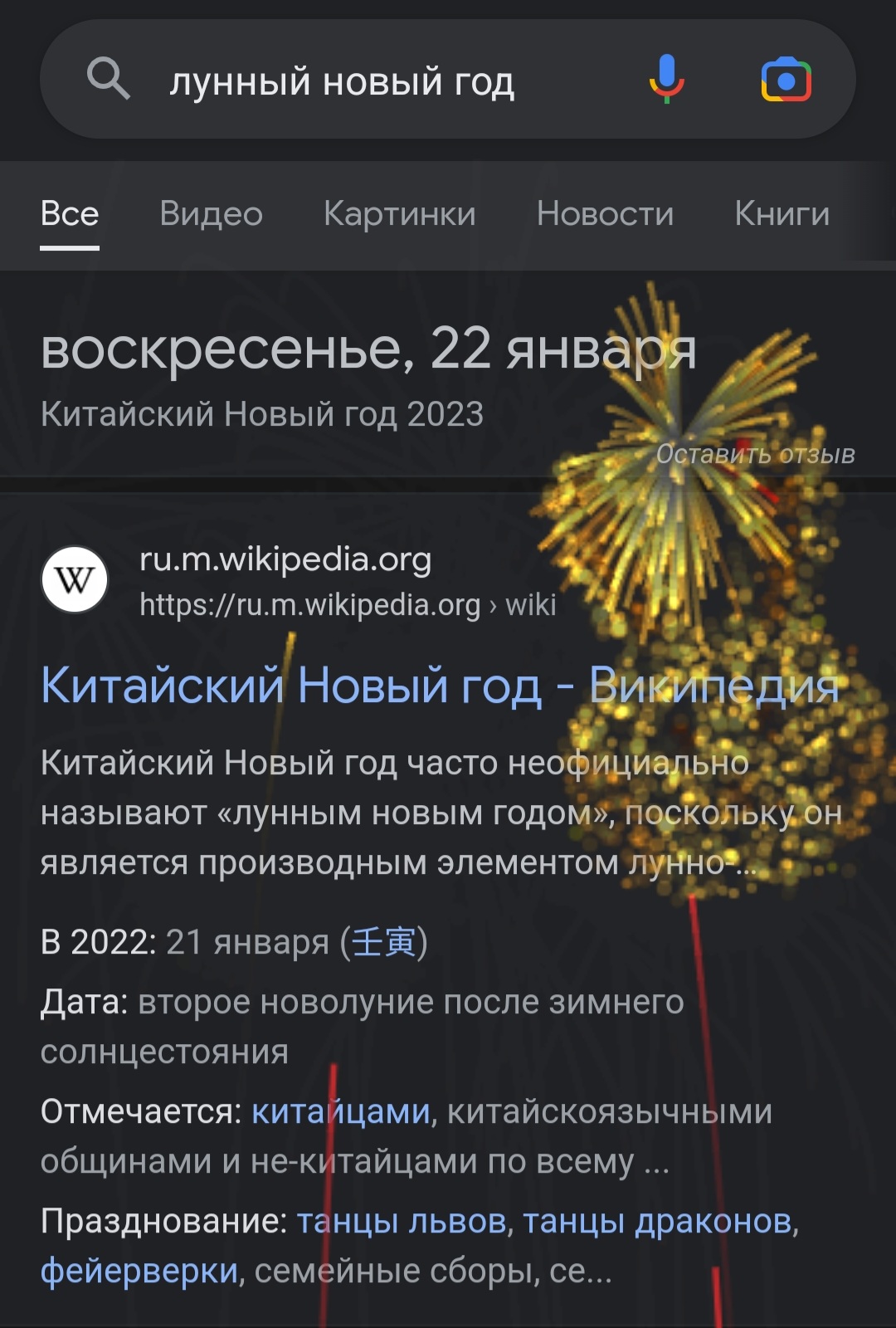Tap the Оставить отзыв feedback link
Viewport: 896px width, 1328px height.
point(755,454)
